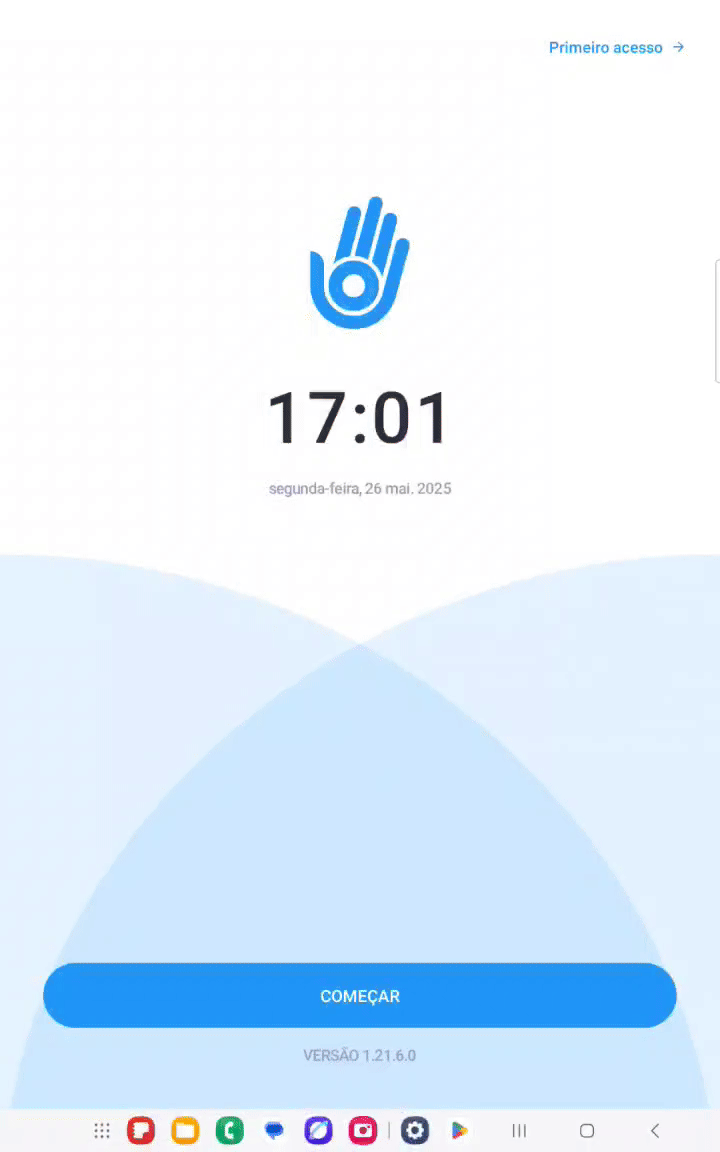Image resolution: width=720 pixels, height=1152 pixels.
Task: Go back using the navigation bar
Action: (x=655, y=1131)
